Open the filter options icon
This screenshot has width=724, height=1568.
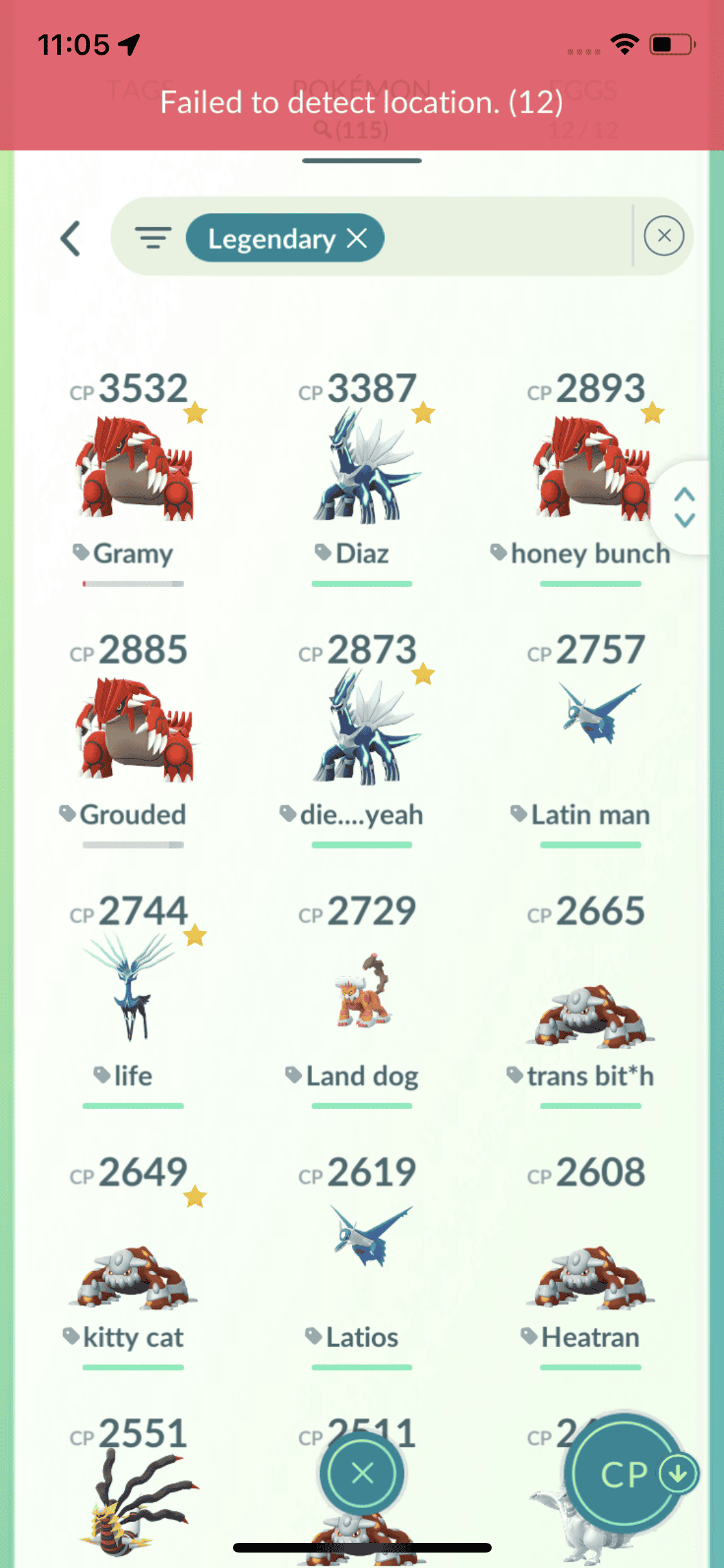pos(153,238)
